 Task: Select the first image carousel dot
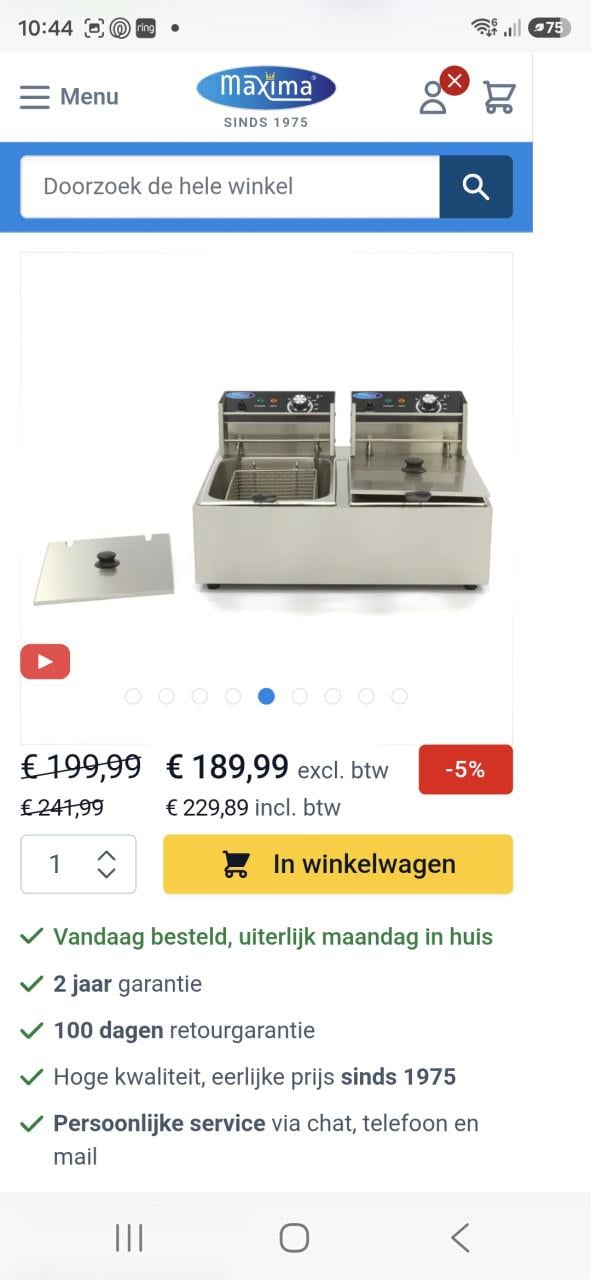click(x=133, y=697)
